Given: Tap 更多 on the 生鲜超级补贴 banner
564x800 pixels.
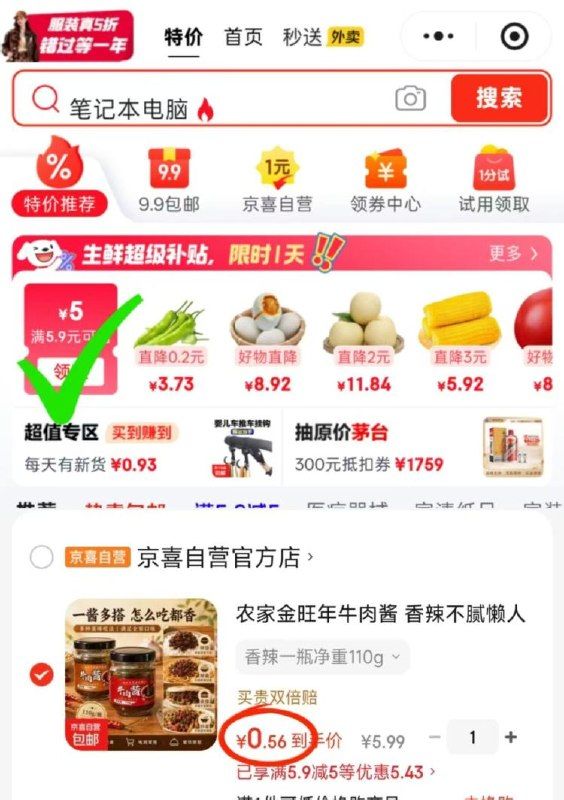Looking at the screenshot, I should click(512, 253).
